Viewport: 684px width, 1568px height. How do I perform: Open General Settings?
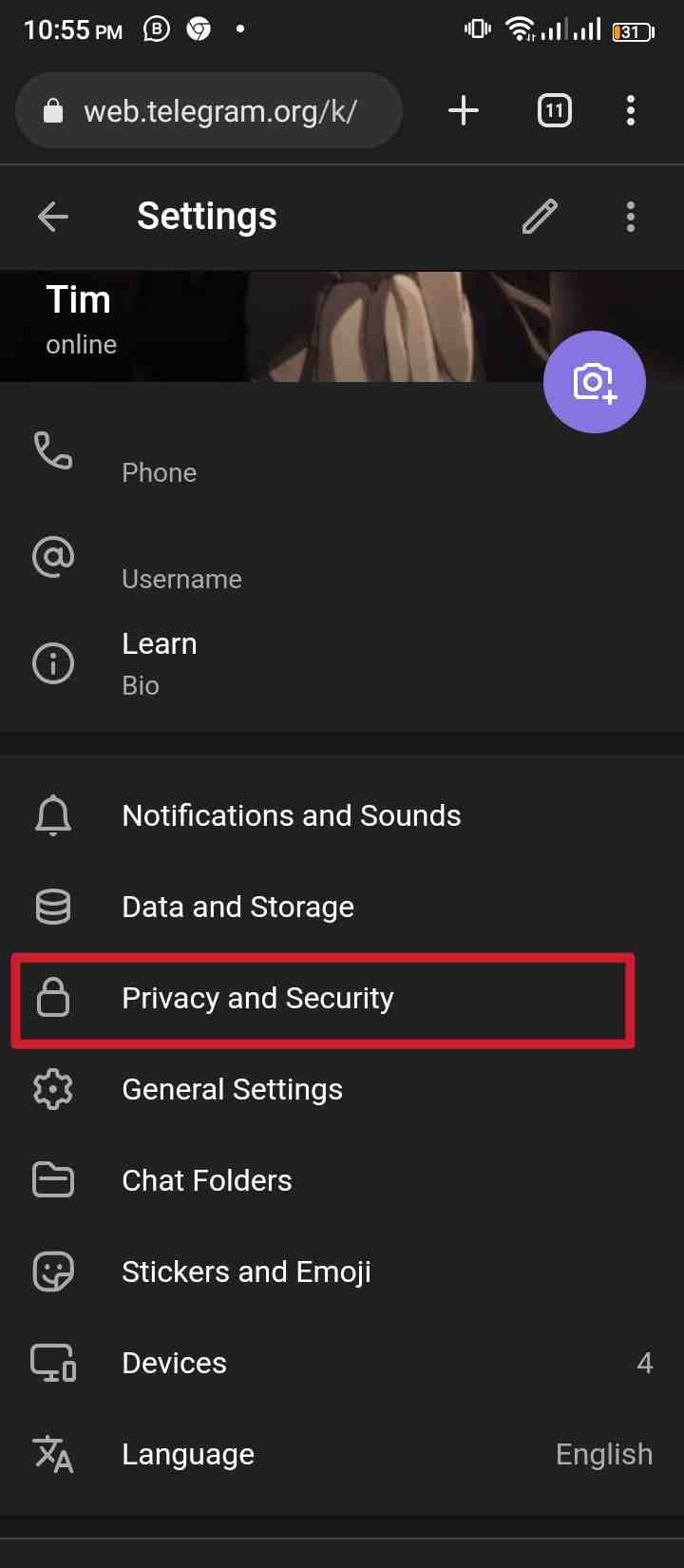pyautogui.click(x=342, y=1089)
